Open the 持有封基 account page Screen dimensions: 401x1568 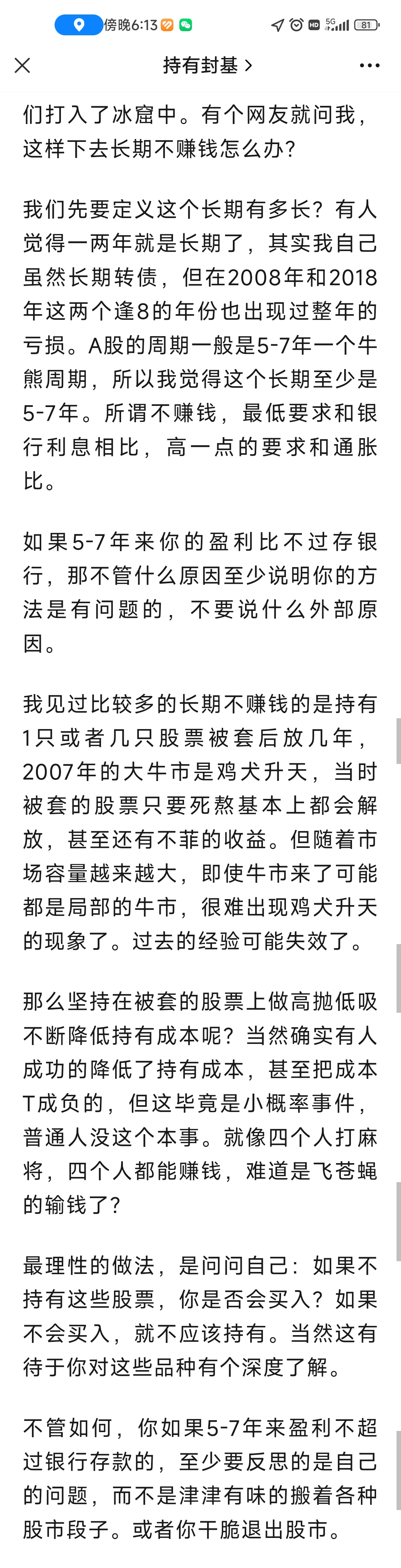pyautogui.click(x=207, y=65)
